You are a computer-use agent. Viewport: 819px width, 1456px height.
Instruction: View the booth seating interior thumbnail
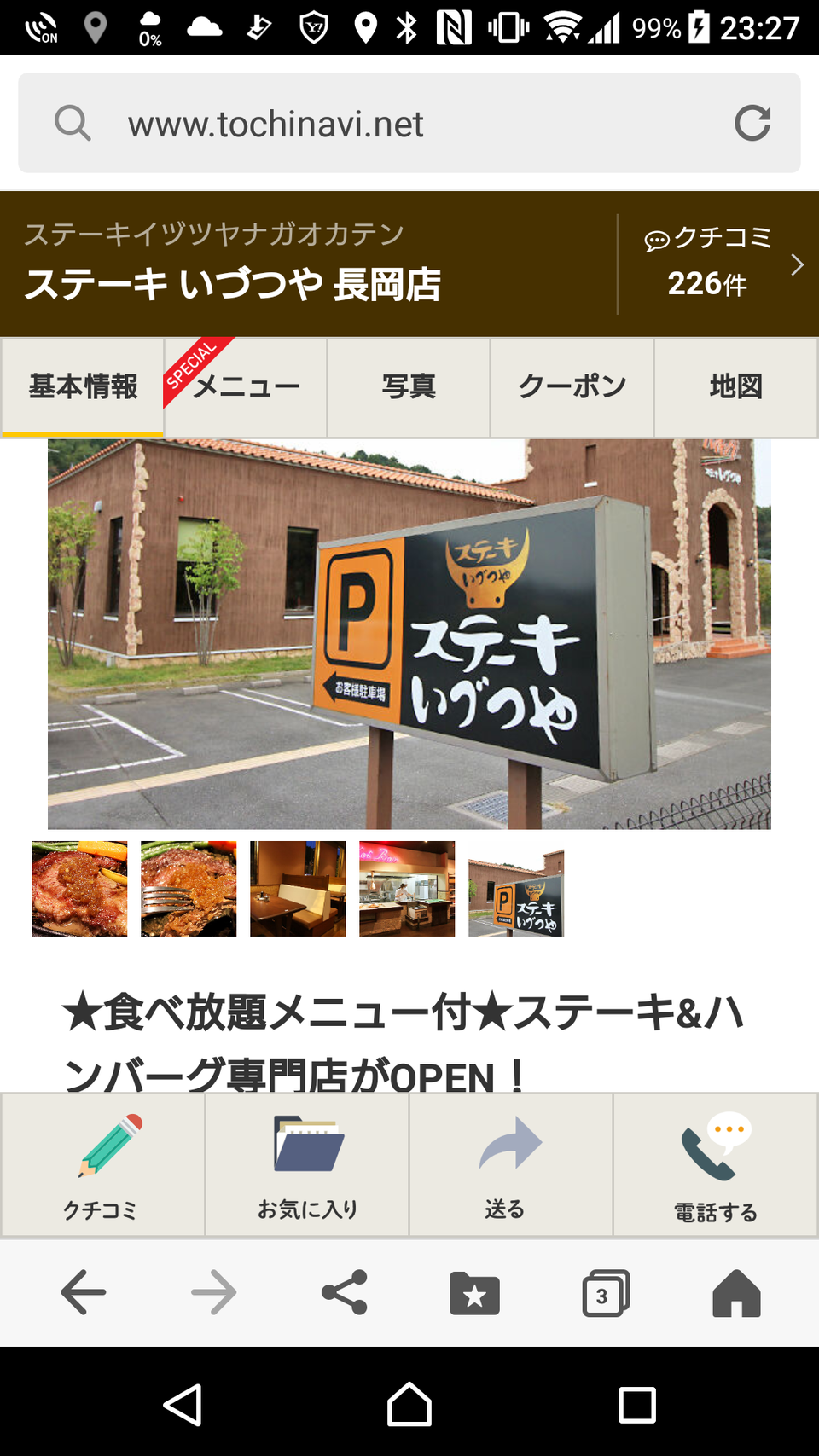298,889
